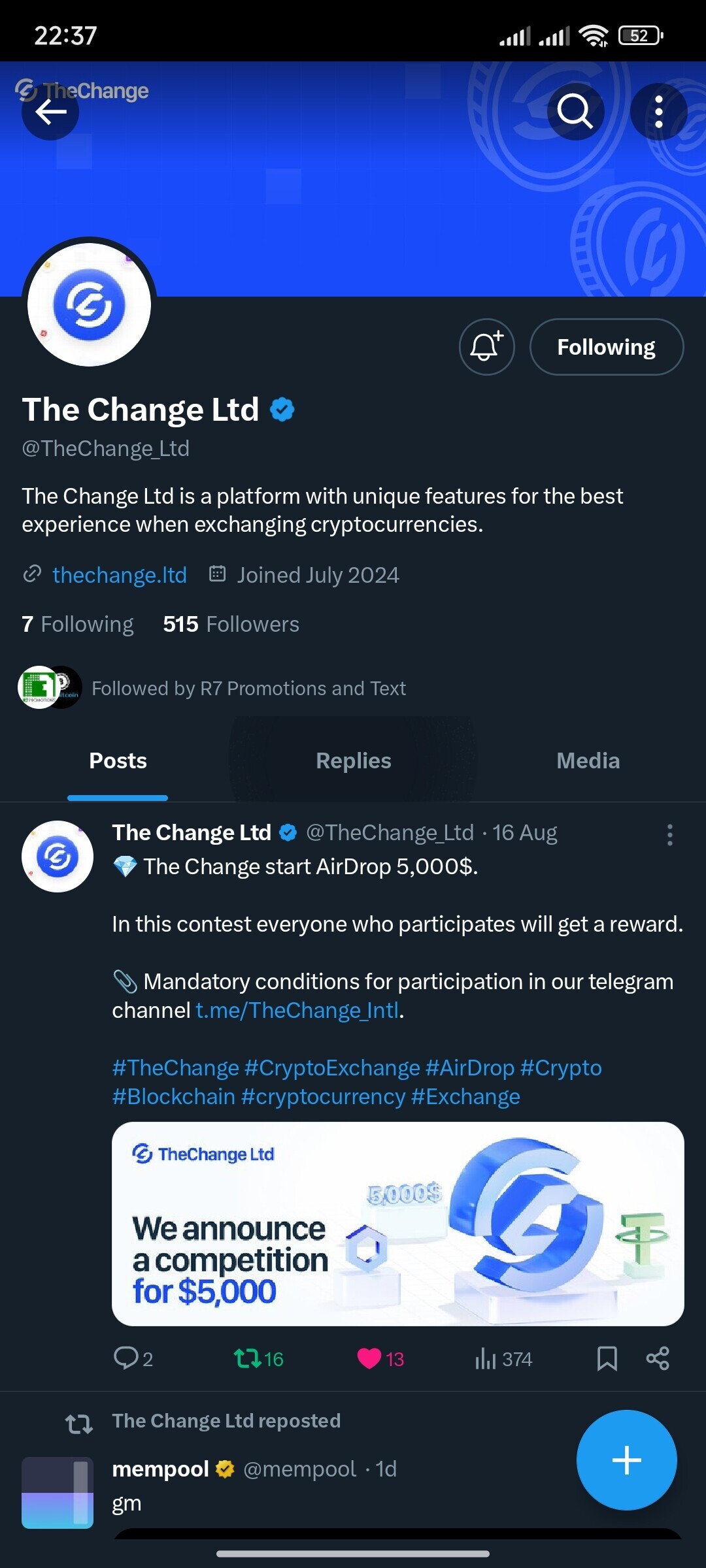Open the profile overflow menu
The height and width of the screenshot is (1568, 706).
[659, 112]
